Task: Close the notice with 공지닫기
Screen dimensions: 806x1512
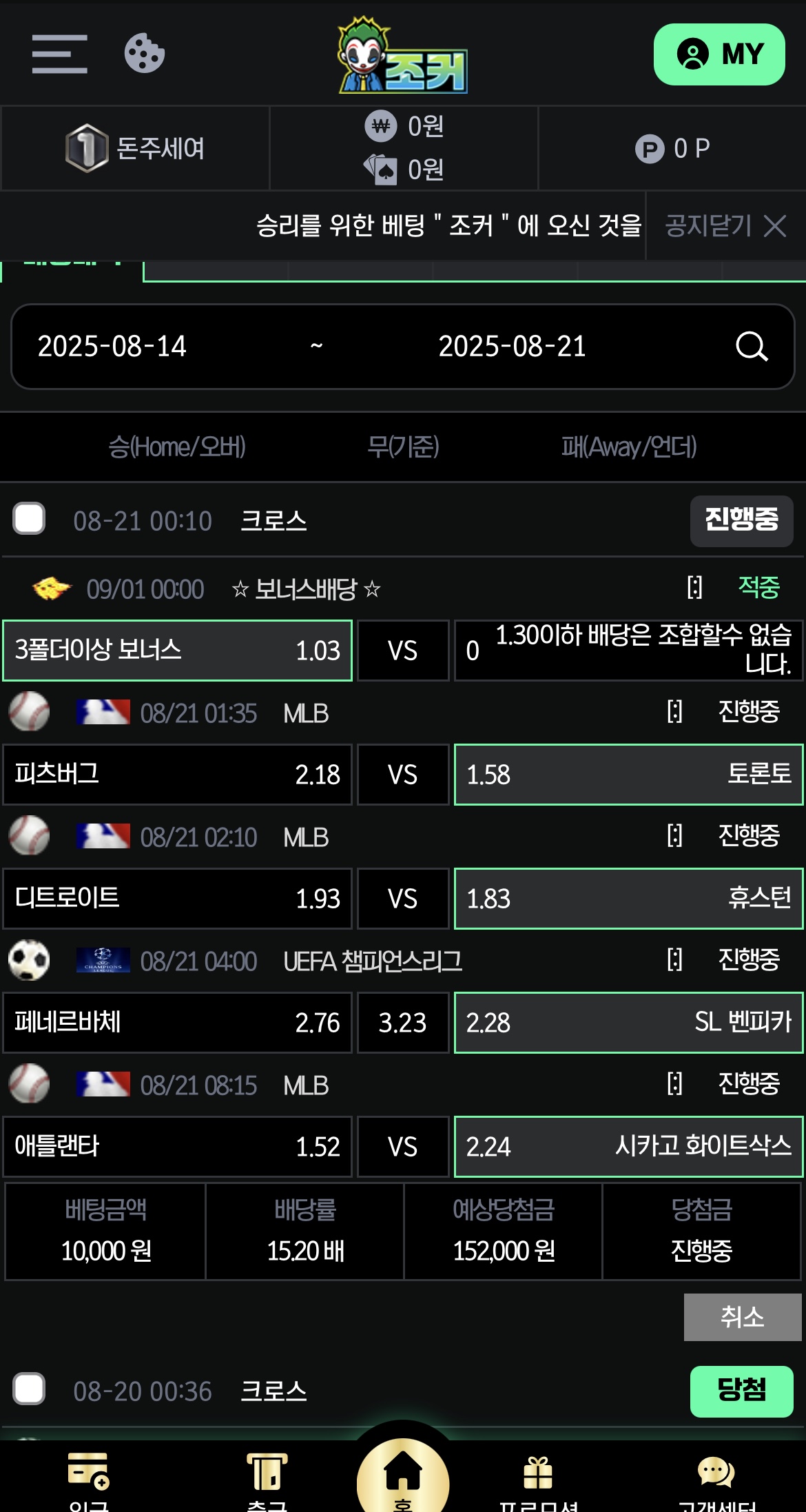Action: coord(725,225)
